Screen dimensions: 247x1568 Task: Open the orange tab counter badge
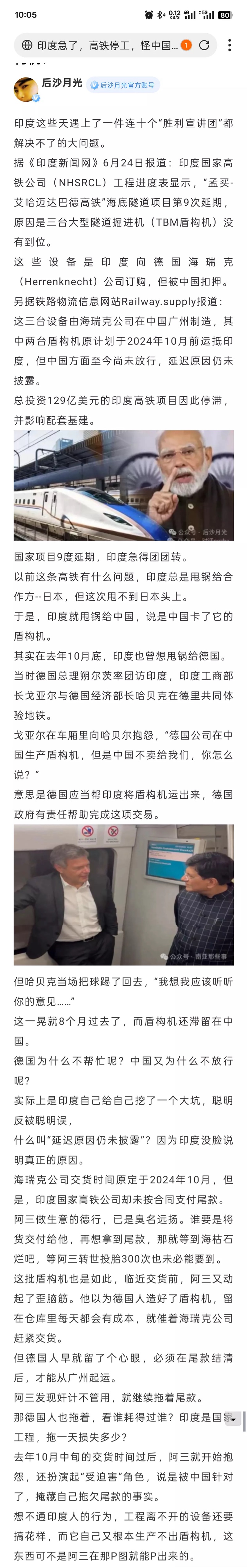point(186,45)
